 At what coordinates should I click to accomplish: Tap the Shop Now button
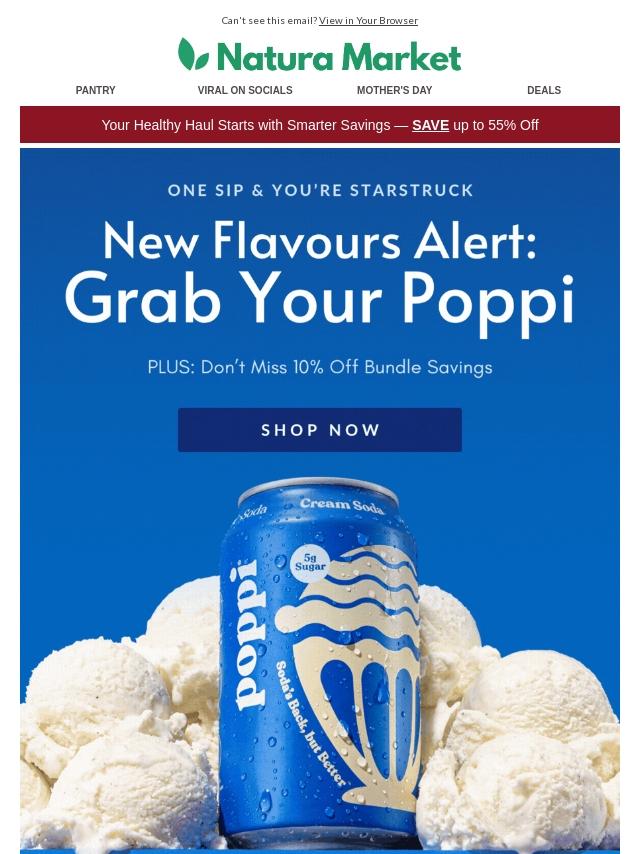click(320, 430)
